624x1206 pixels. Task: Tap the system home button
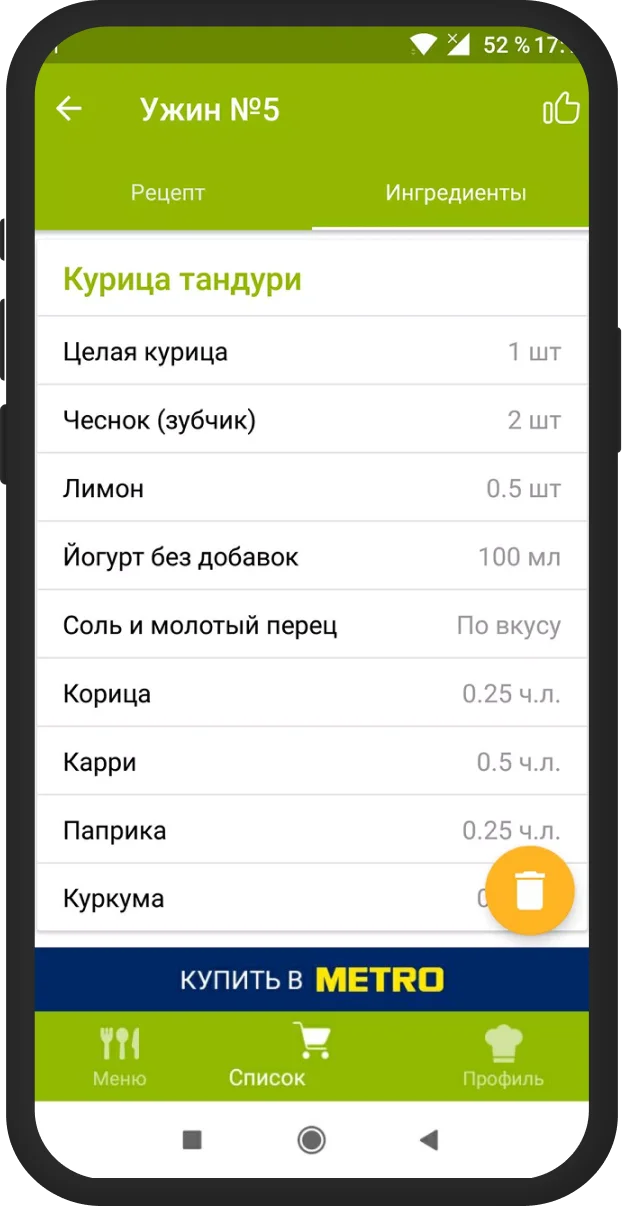point(312,1139)
